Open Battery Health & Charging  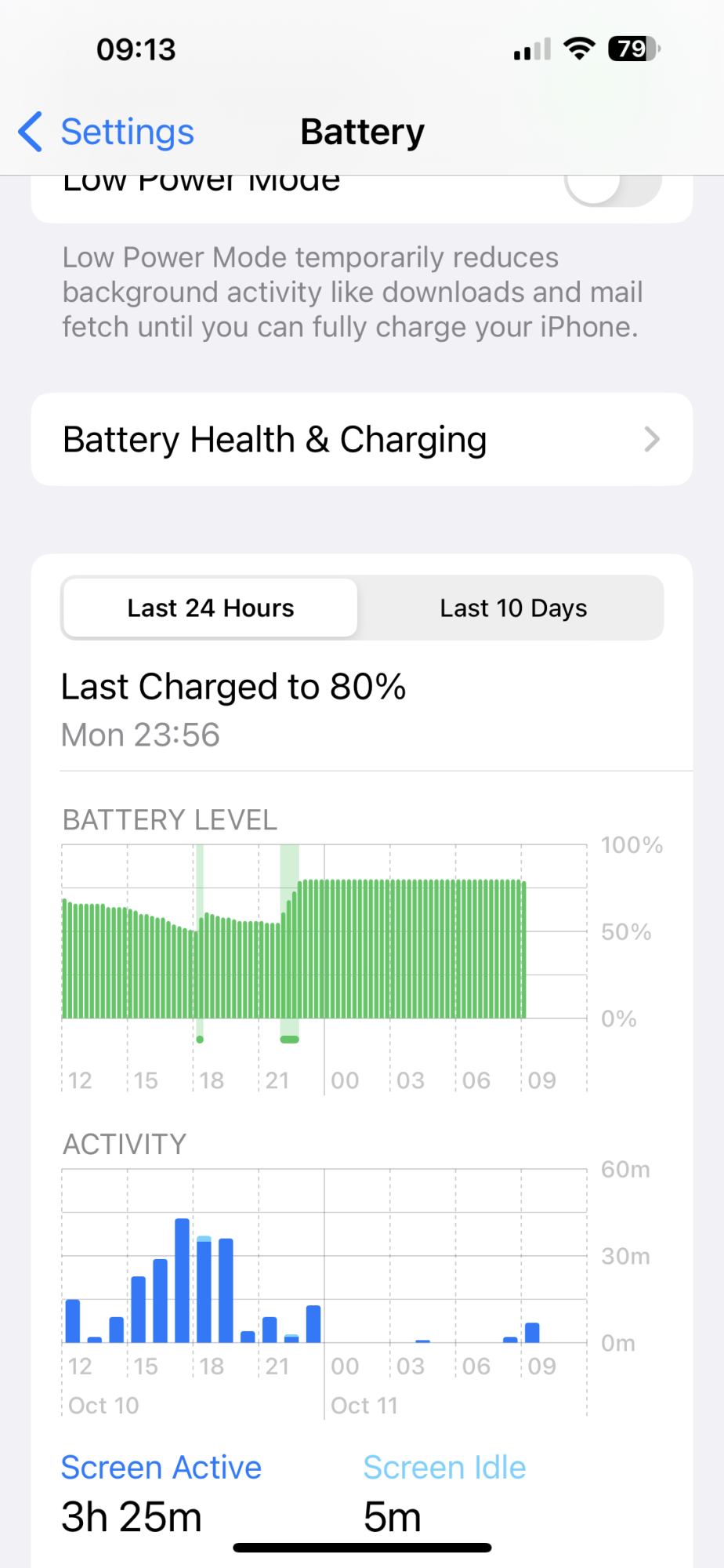point(362,439)
